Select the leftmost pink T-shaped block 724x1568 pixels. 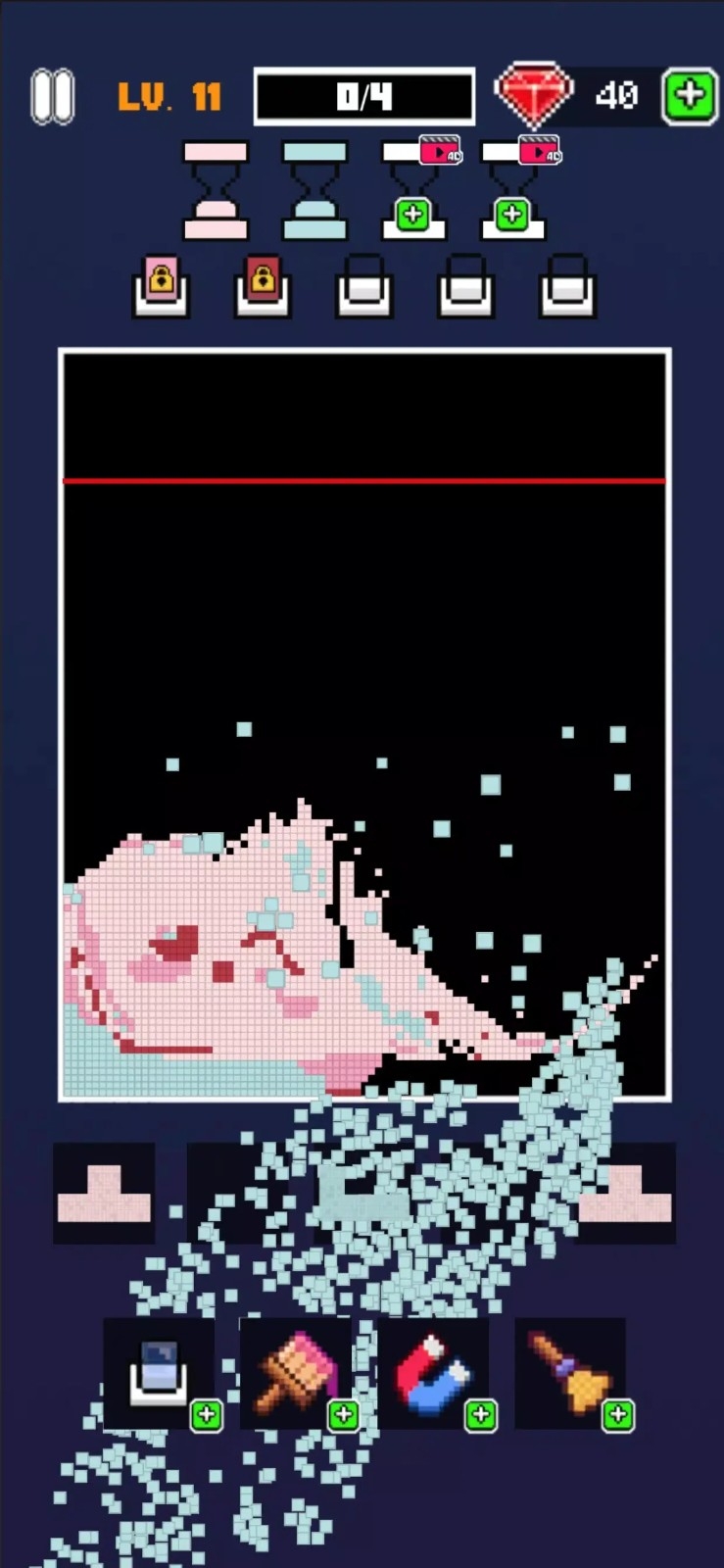[104, 1194]
